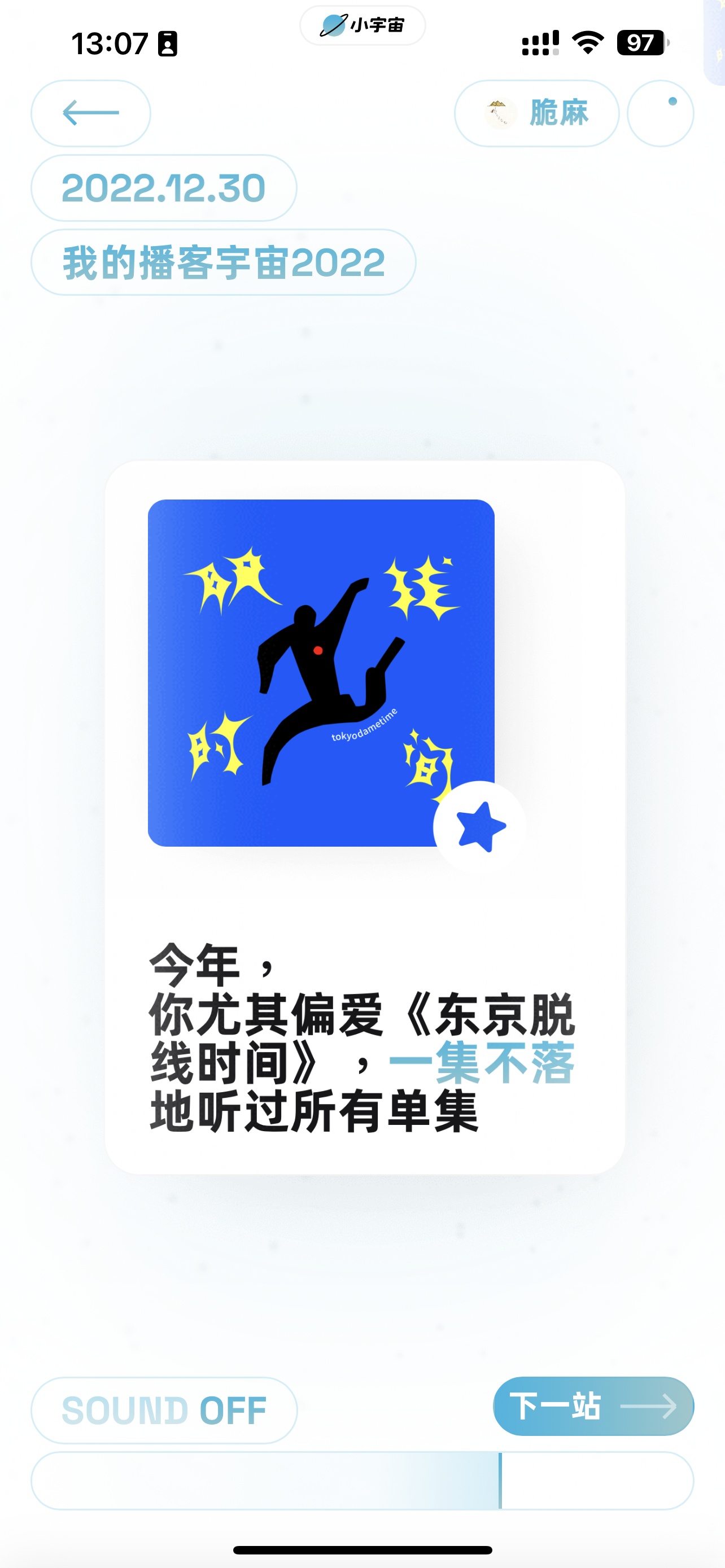The image size is (725, 1568).
Task: Go back with the left arrow button
Action: point(91,113)
